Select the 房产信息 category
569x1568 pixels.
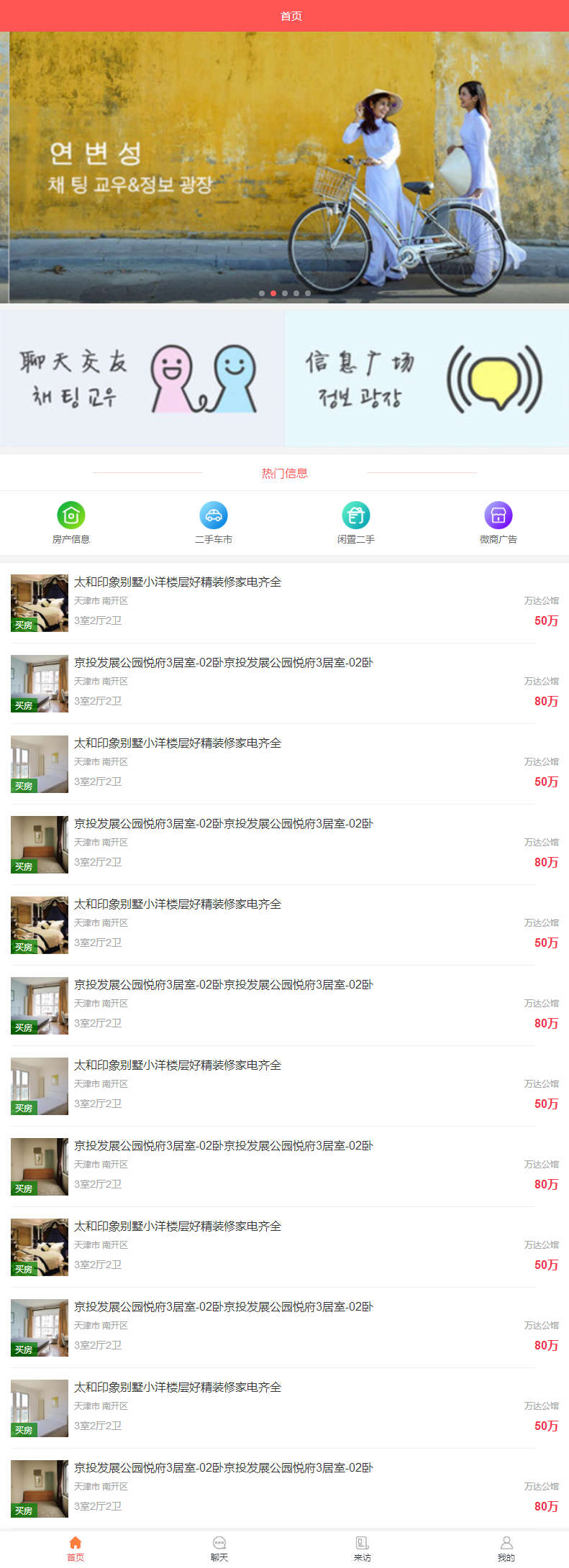[x=71, y=523]
